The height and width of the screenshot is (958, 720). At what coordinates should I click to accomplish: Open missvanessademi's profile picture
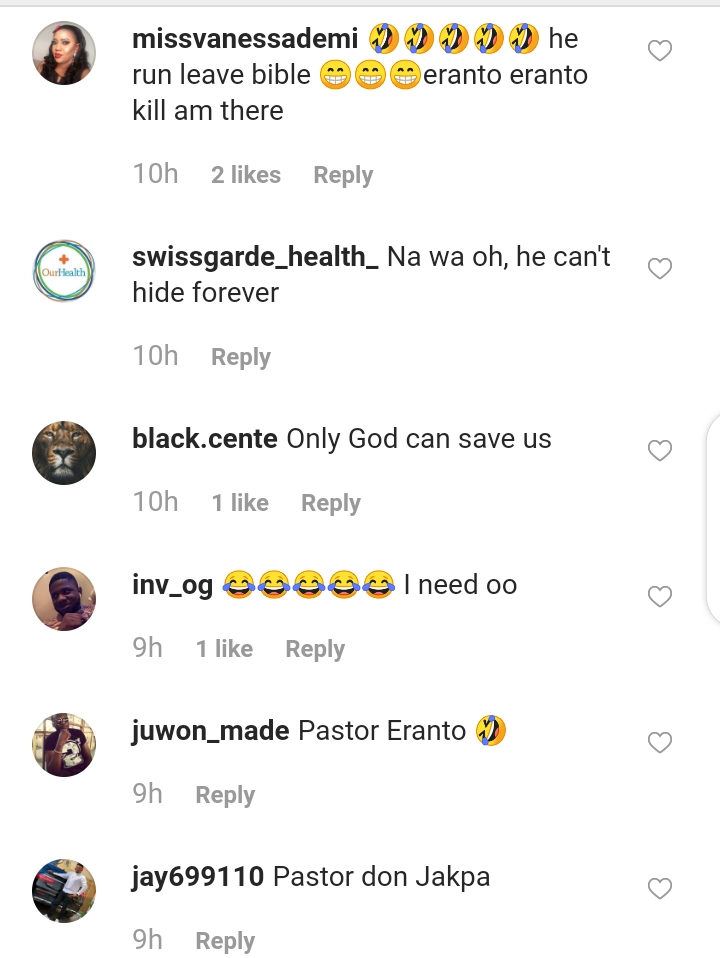click(64, 53)
